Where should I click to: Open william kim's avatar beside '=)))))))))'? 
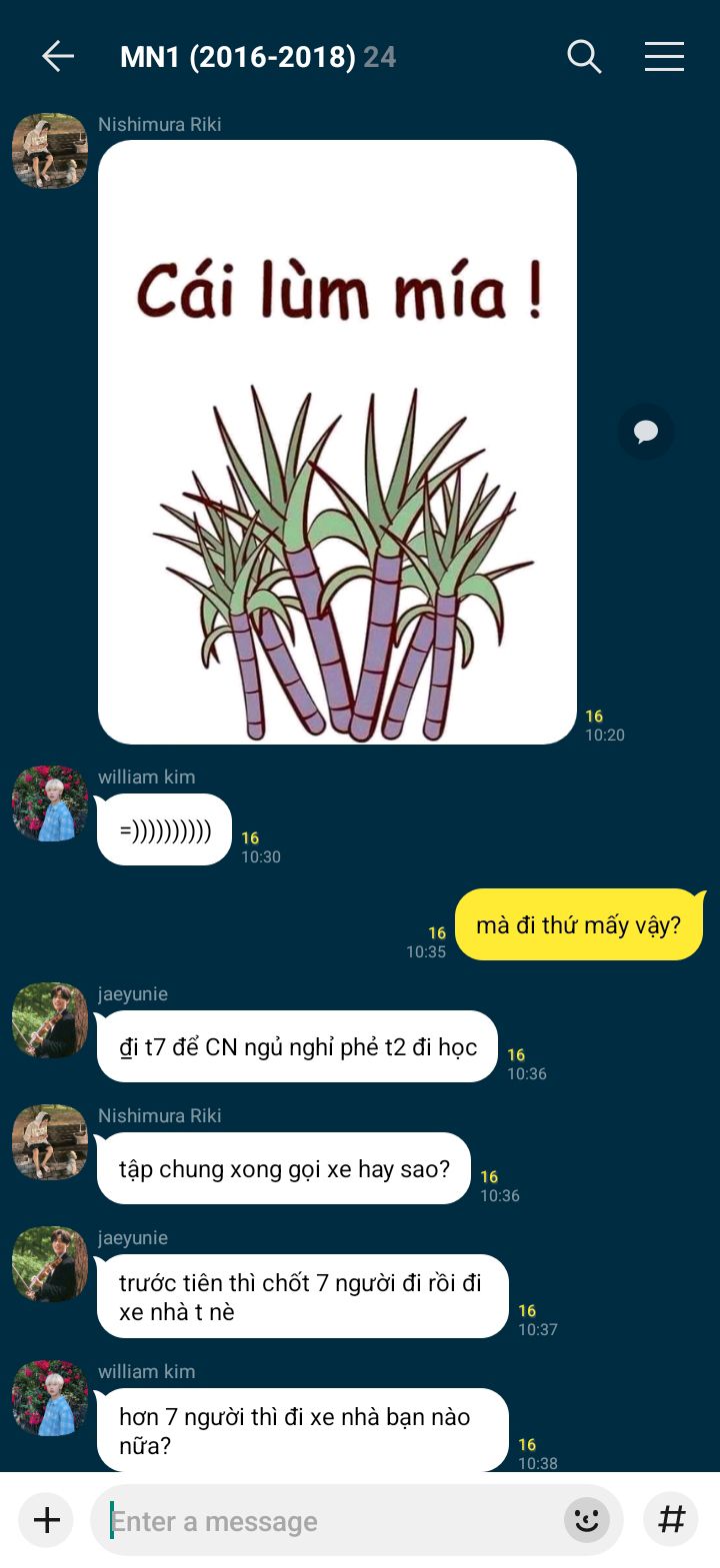coord(50,803)
